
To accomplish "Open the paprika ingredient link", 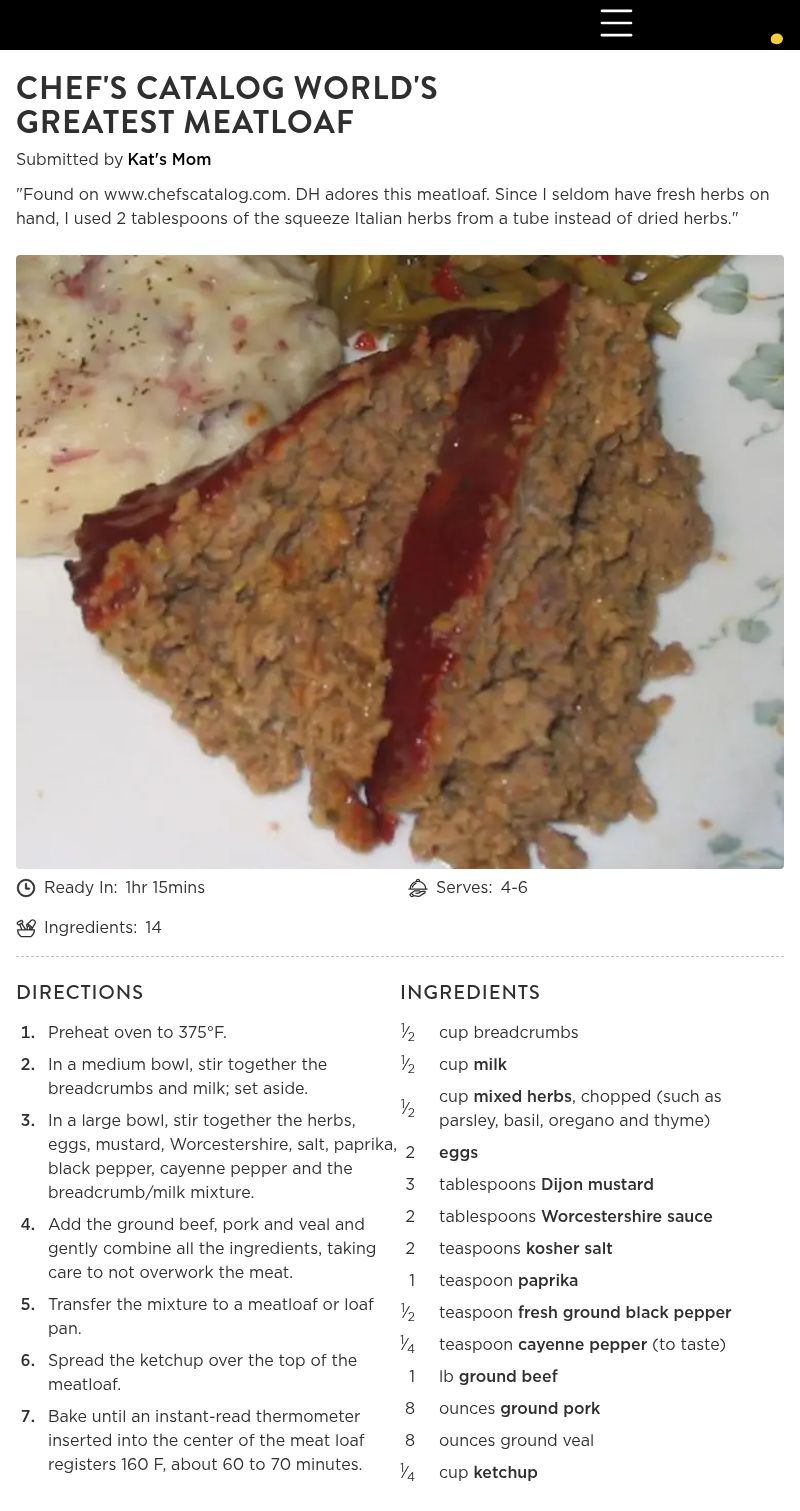I will click(547, 1281).
